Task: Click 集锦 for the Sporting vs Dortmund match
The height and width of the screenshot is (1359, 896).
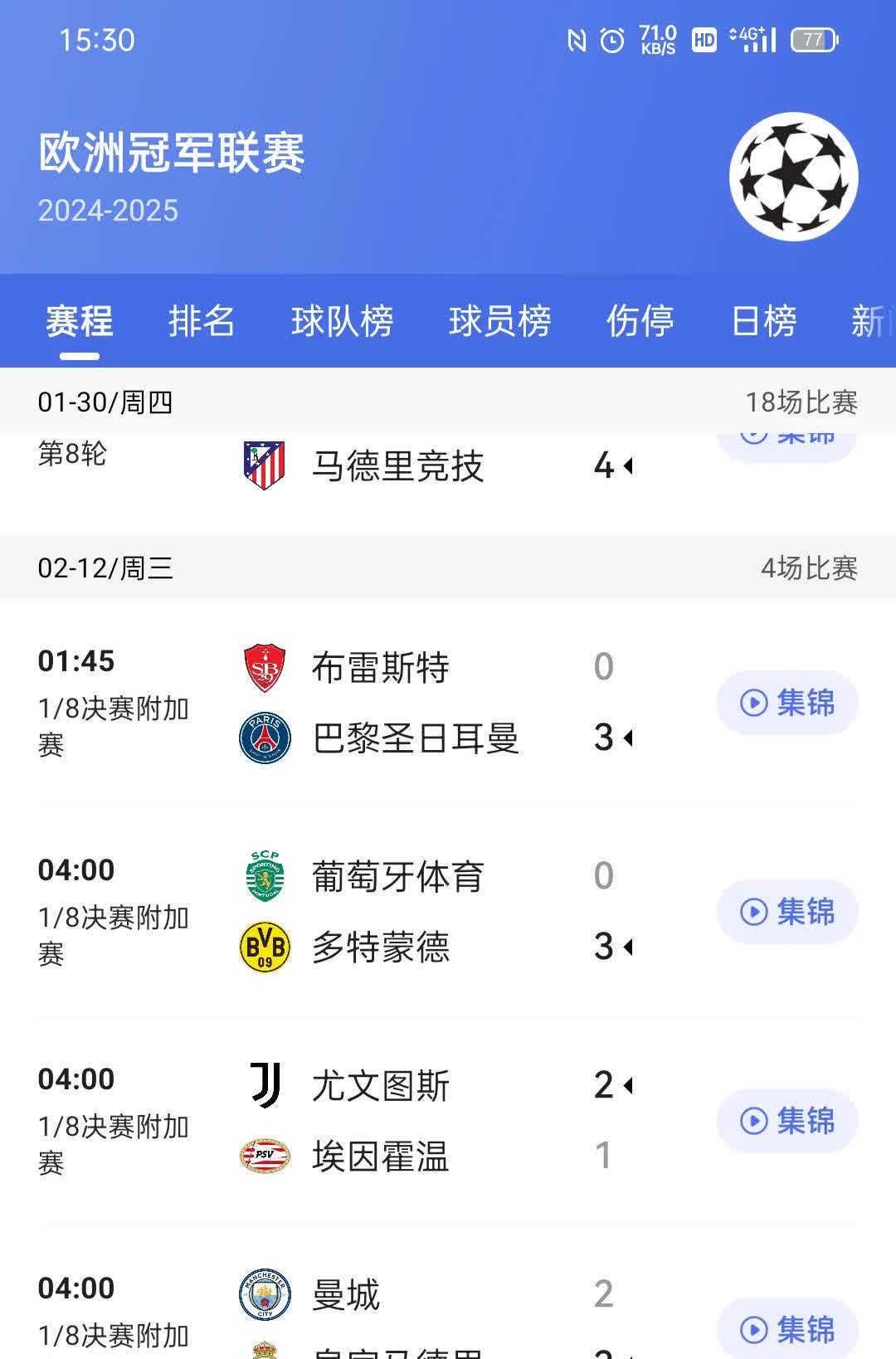Action: tap(786, 910)
